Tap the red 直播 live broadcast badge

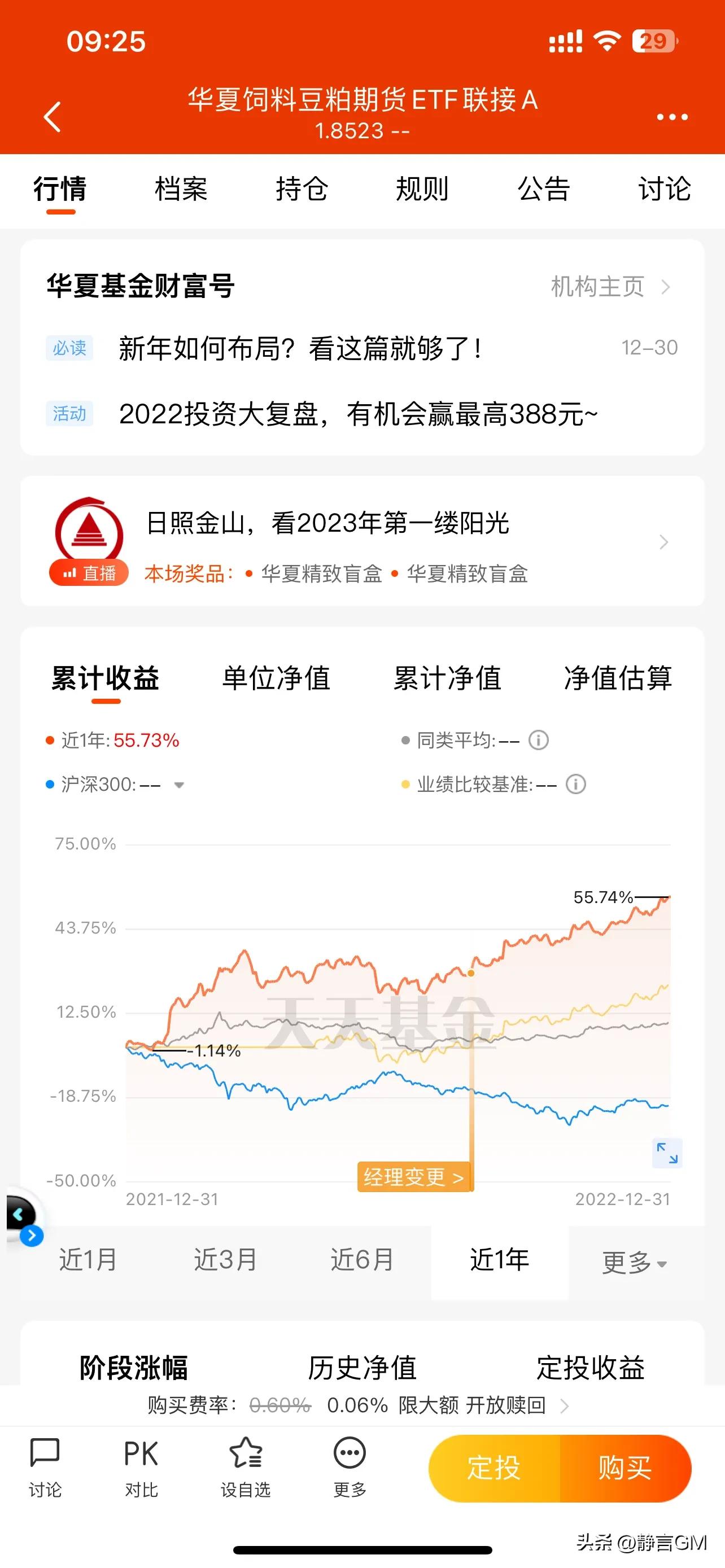pyautogui.click(x=89, y=573)
